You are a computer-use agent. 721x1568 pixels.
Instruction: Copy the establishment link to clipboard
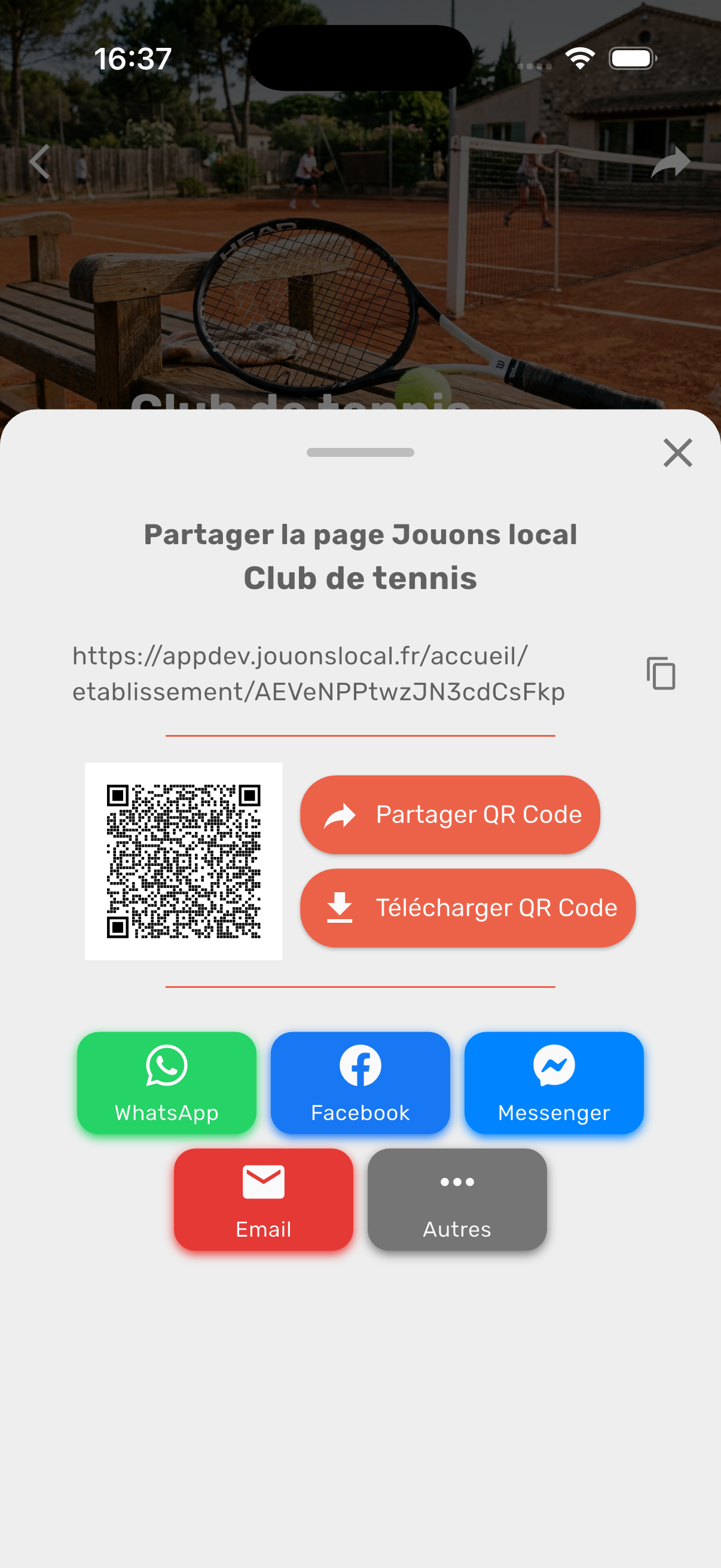[x=661, y=673]
